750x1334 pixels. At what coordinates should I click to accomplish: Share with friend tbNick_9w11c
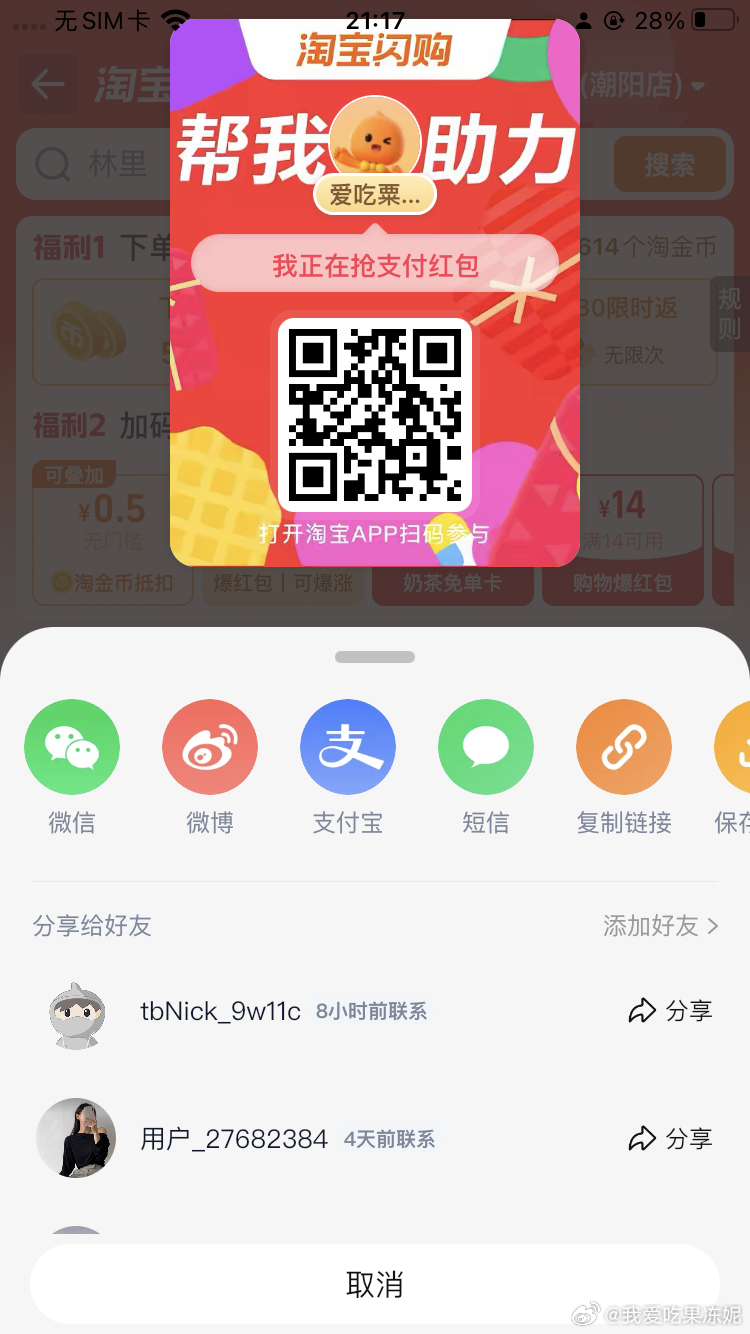[670, 1011]
